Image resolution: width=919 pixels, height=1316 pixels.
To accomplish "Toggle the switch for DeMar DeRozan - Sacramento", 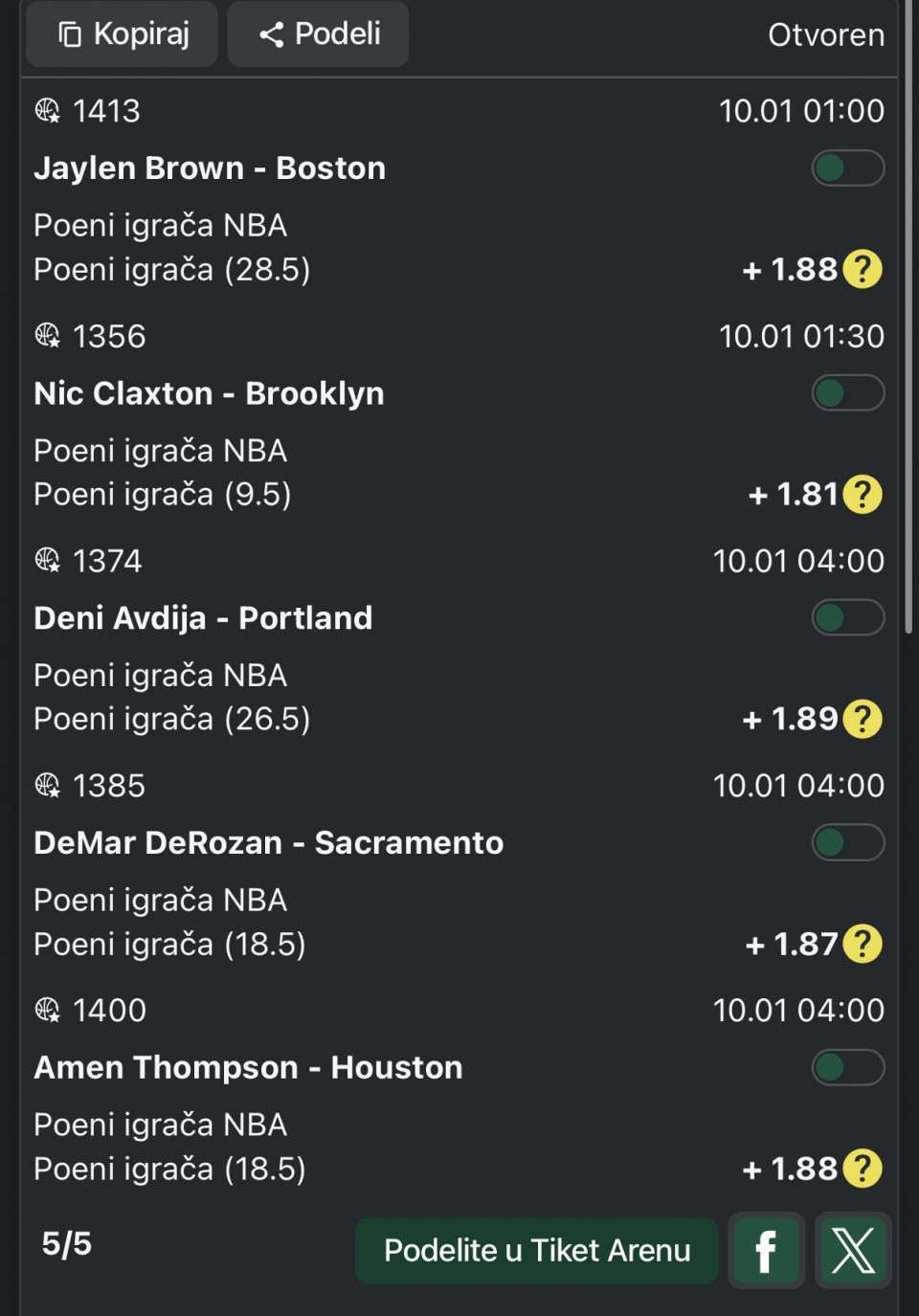I will 847,843.
